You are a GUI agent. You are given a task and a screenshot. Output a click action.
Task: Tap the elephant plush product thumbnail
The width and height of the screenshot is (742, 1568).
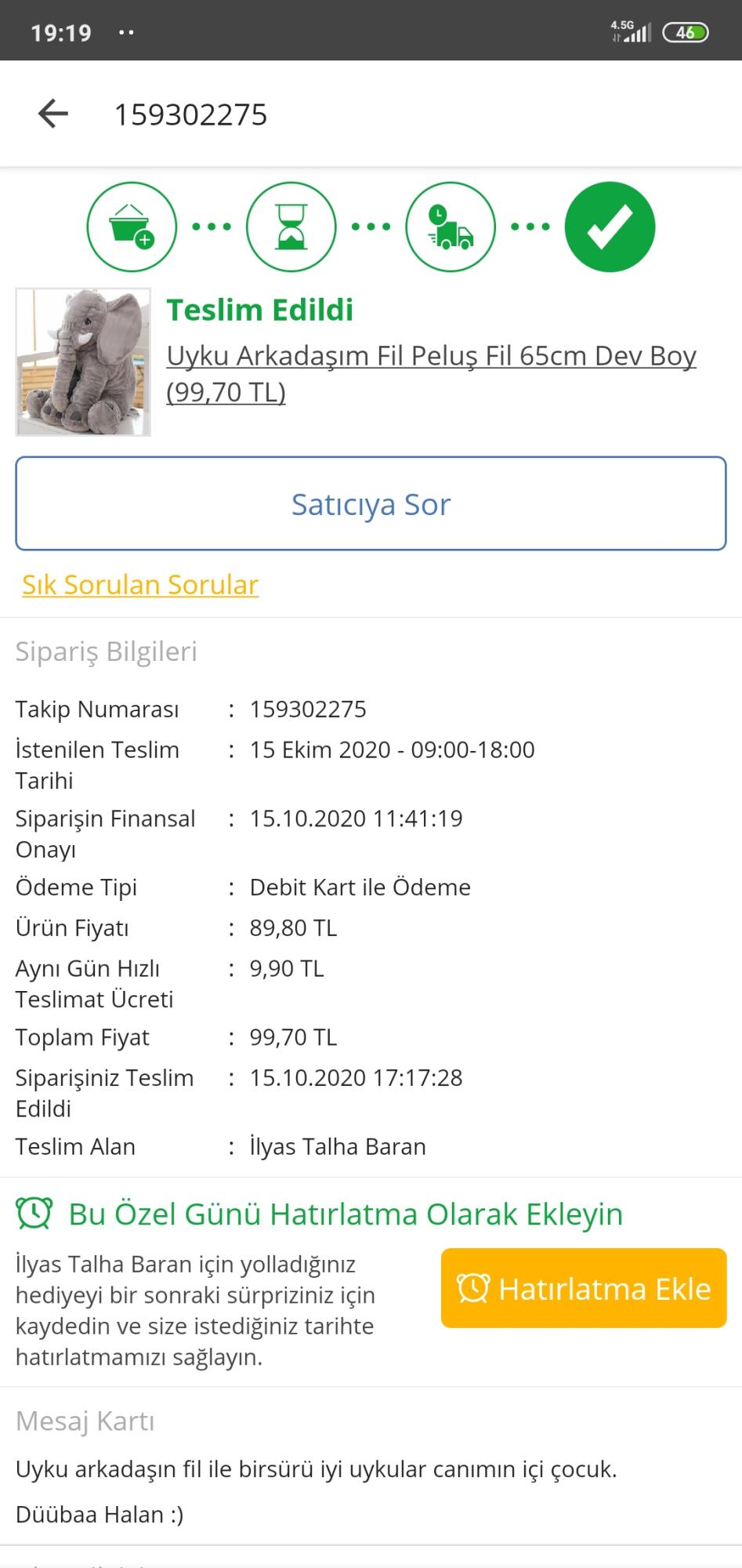(x=83, y=362)
